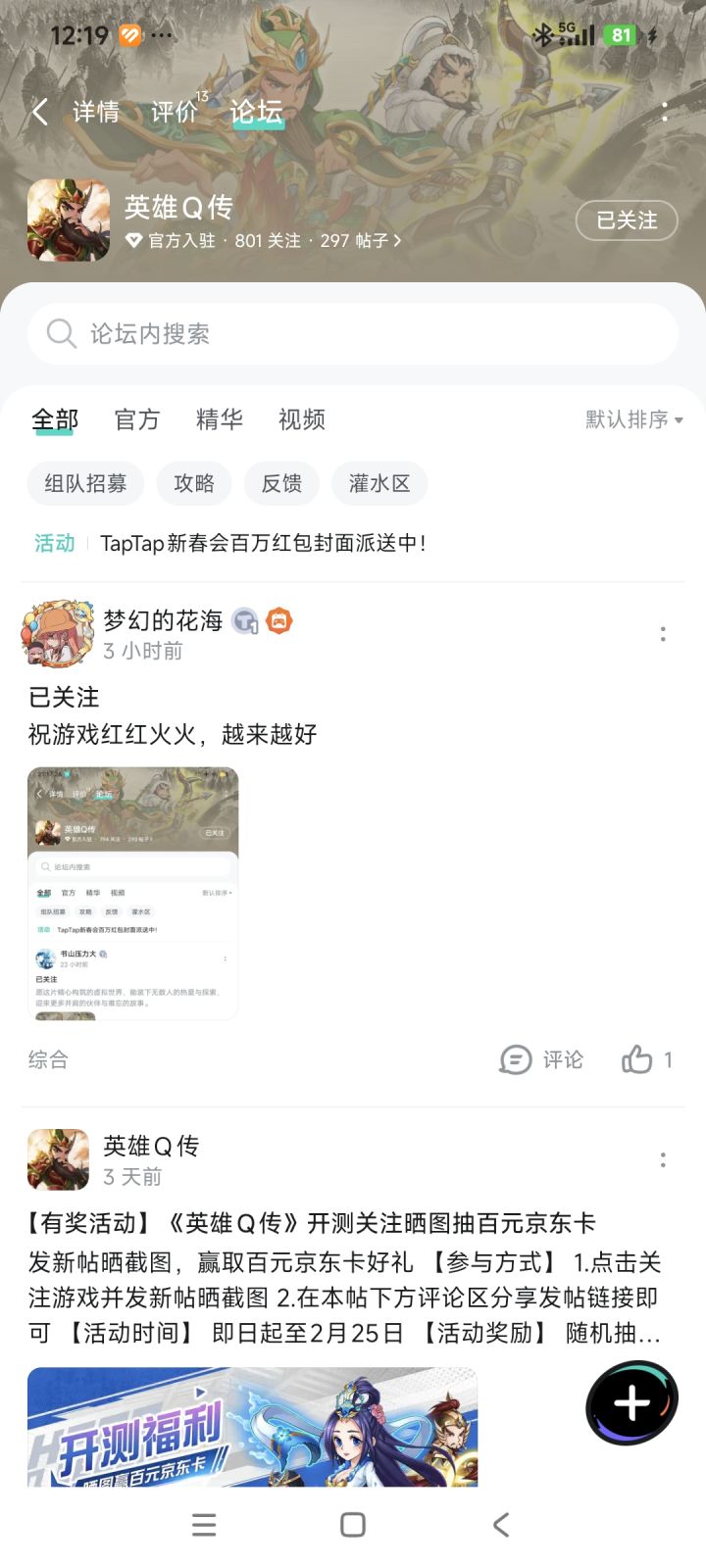This screenshot has height=1568, width=706.
Task: Open the overflow menu at the top right
Action: [x=664, y=112]
